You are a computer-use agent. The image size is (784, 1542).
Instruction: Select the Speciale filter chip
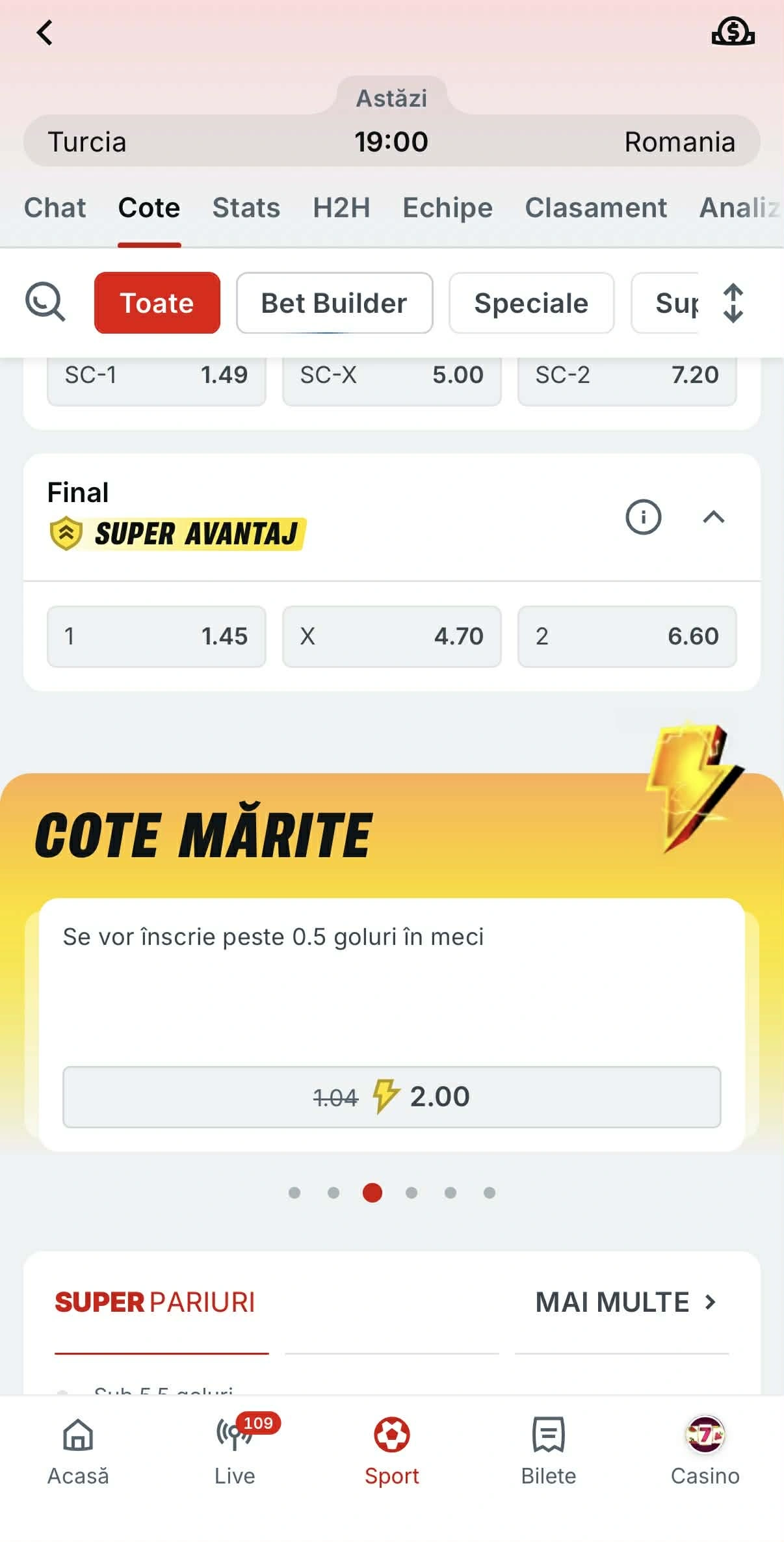(531, 302)
